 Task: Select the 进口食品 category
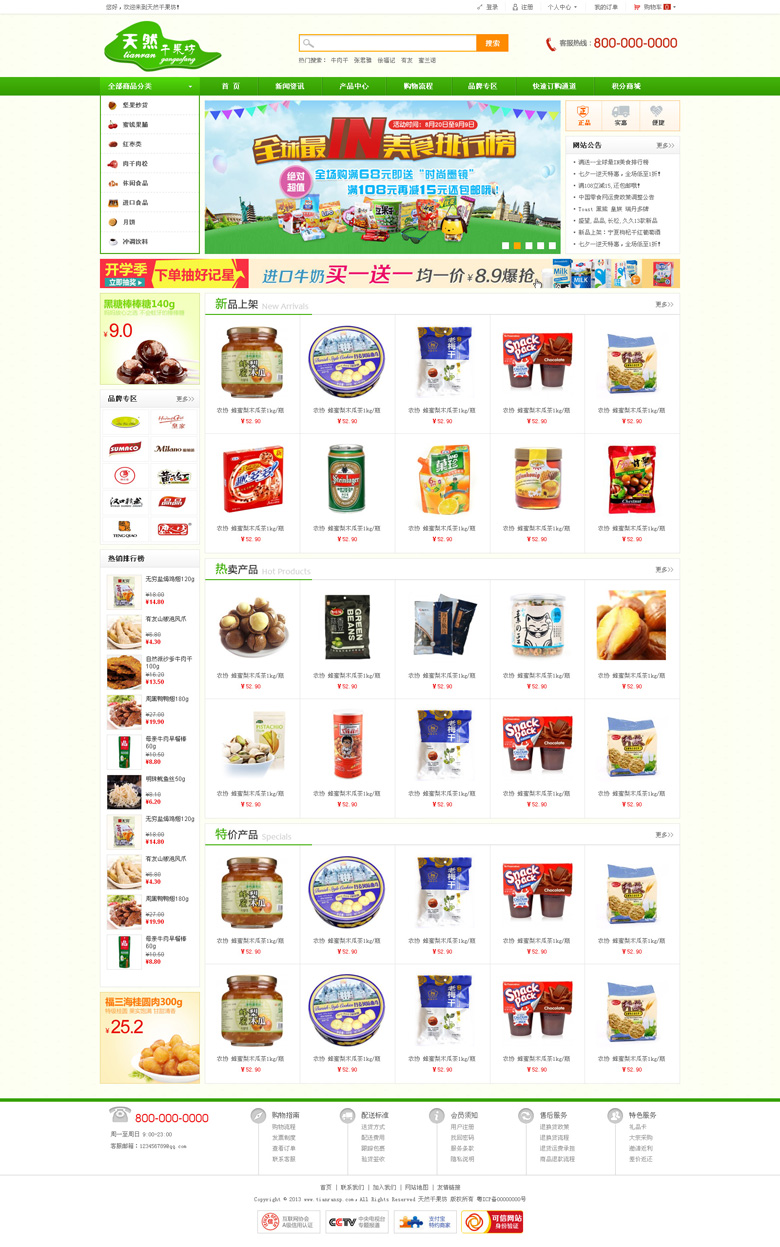coord(135,202)
